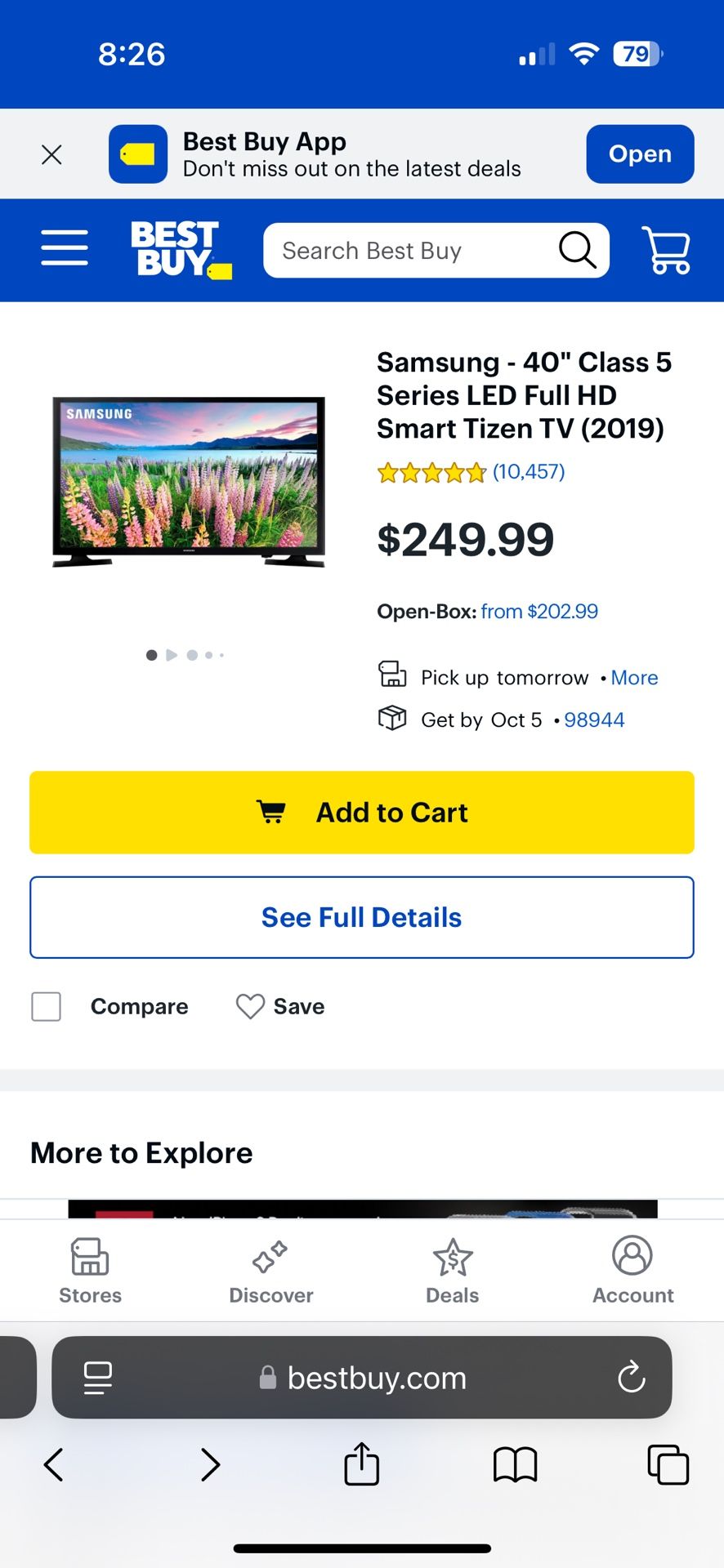Add the Samsung TV to cart
Viewport: 724px width, 1568px height.
tap(362, 813)
